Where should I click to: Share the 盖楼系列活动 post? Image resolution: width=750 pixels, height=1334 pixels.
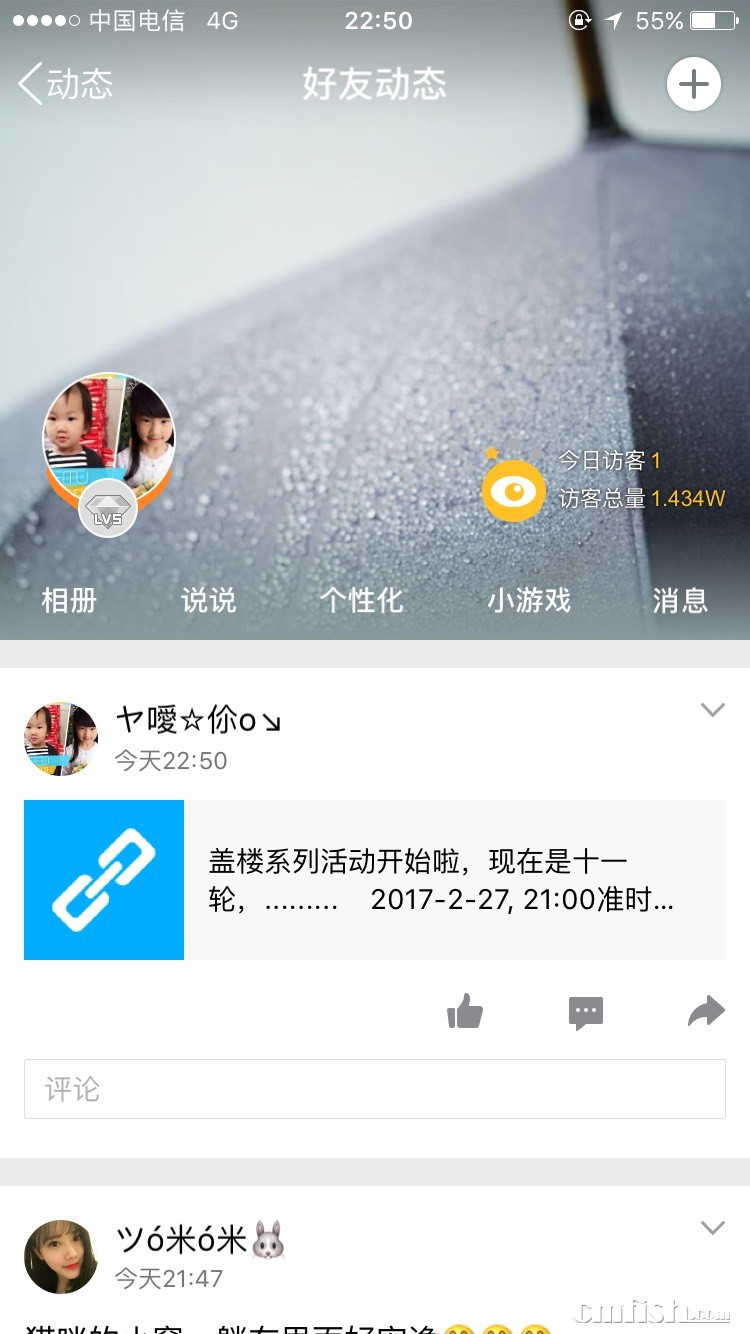[706, 1013]
